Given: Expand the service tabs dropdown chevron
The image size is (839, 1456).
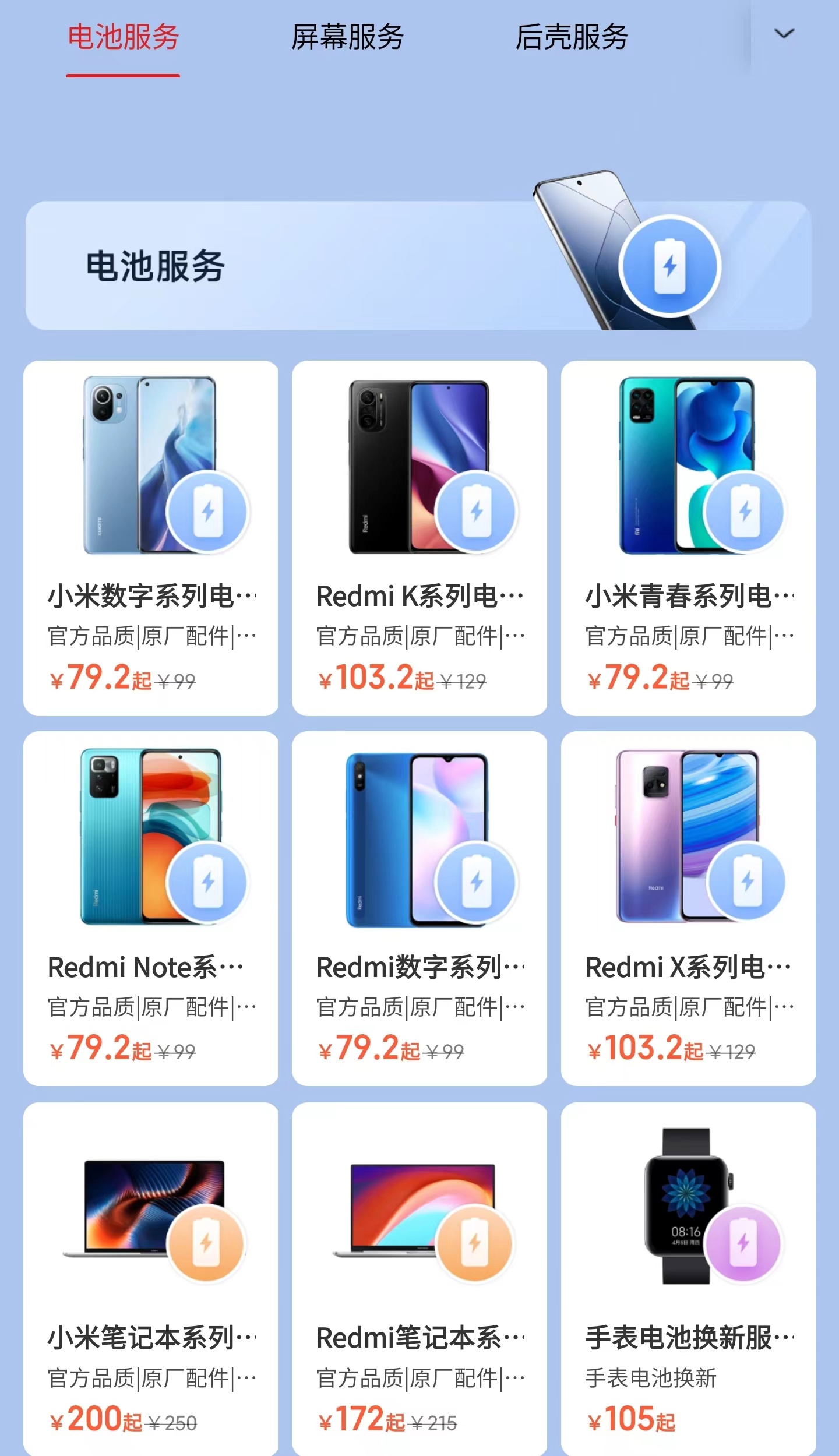Looking at the screenshot, I should pyautogui.click(x=784, y=34).
